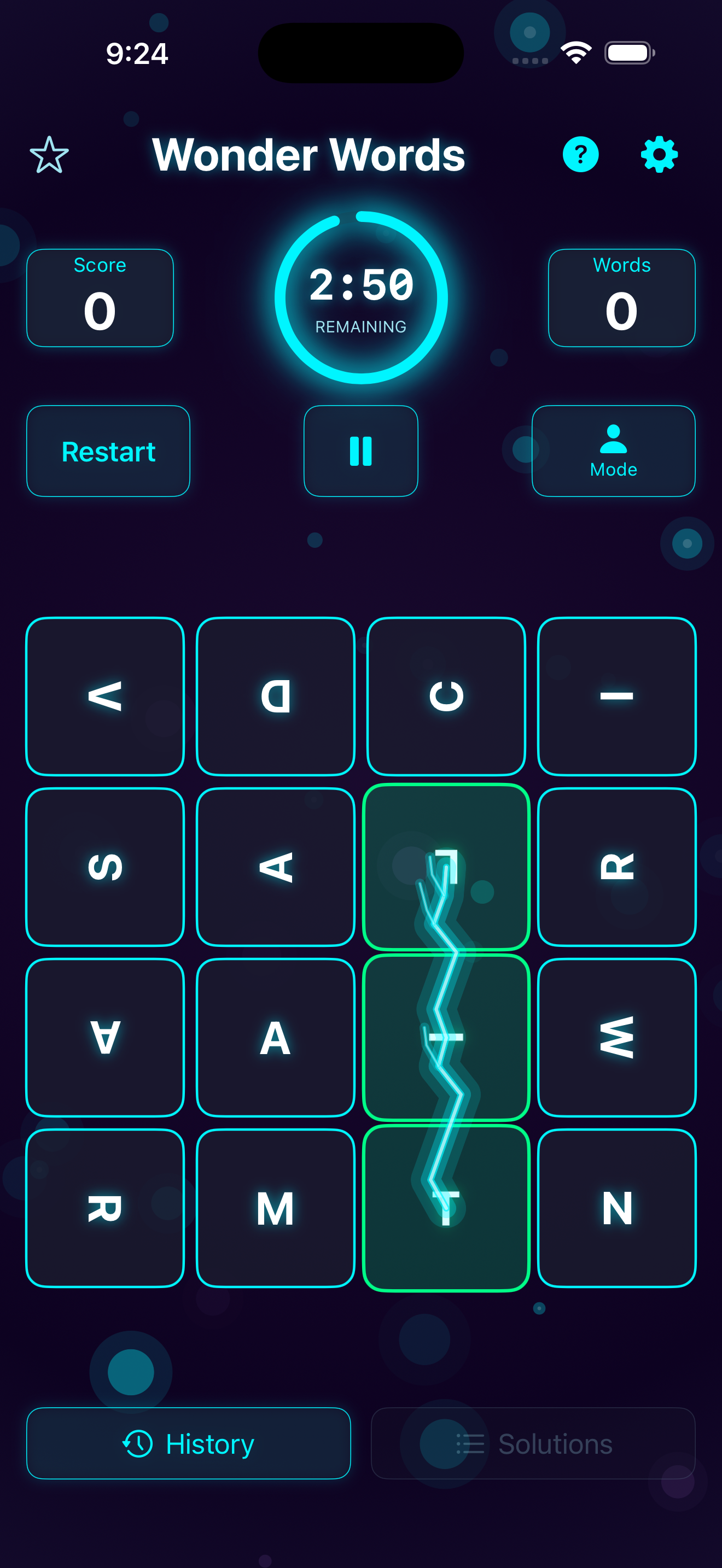This screenshot has width=722, height=1568.
Task: Tap the star icon beside the title
Action: (x=49, y=155)
